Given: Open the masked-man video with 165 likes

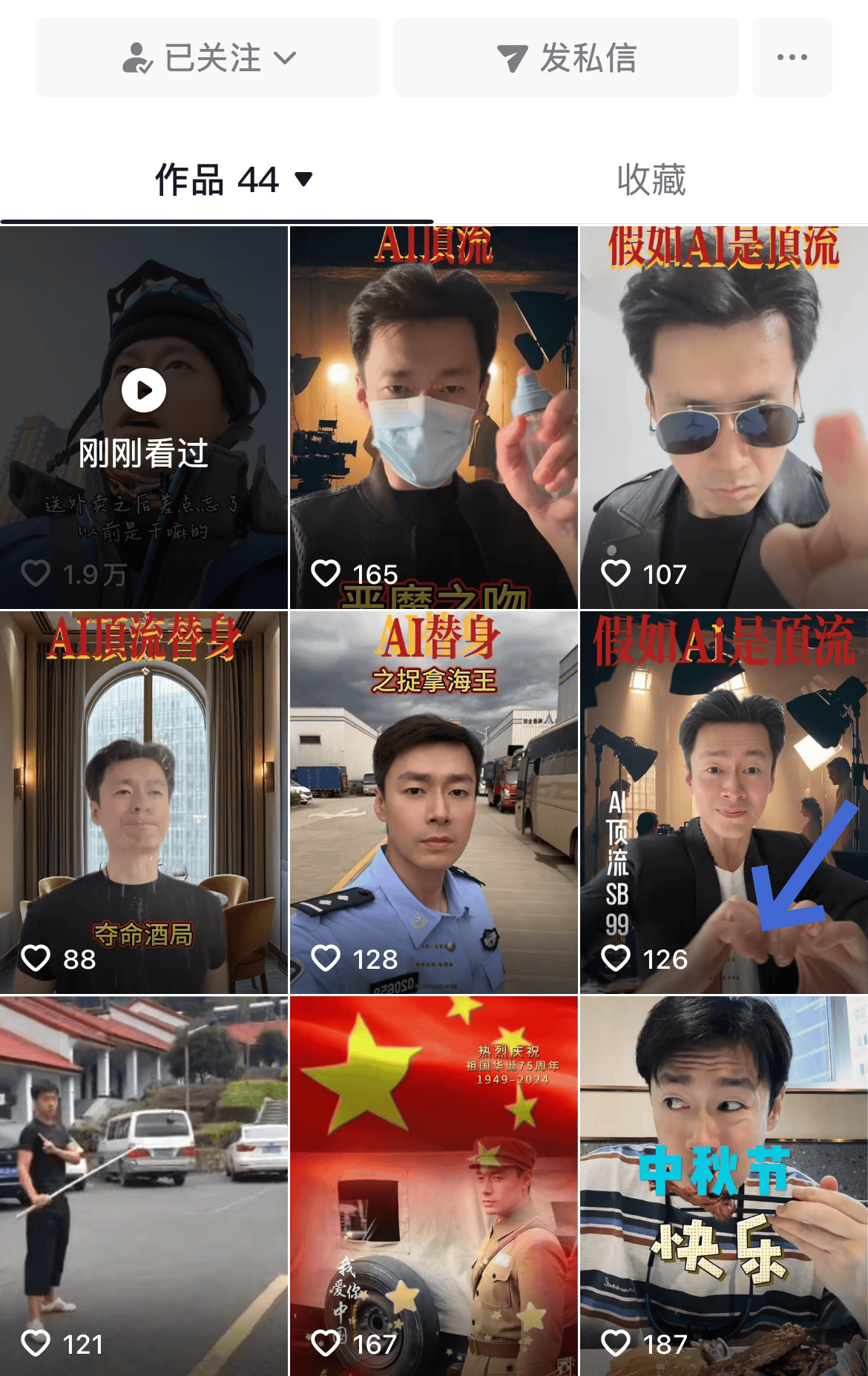Looking at the screenshot, I should pyautogui.click(x=433, y=417).
